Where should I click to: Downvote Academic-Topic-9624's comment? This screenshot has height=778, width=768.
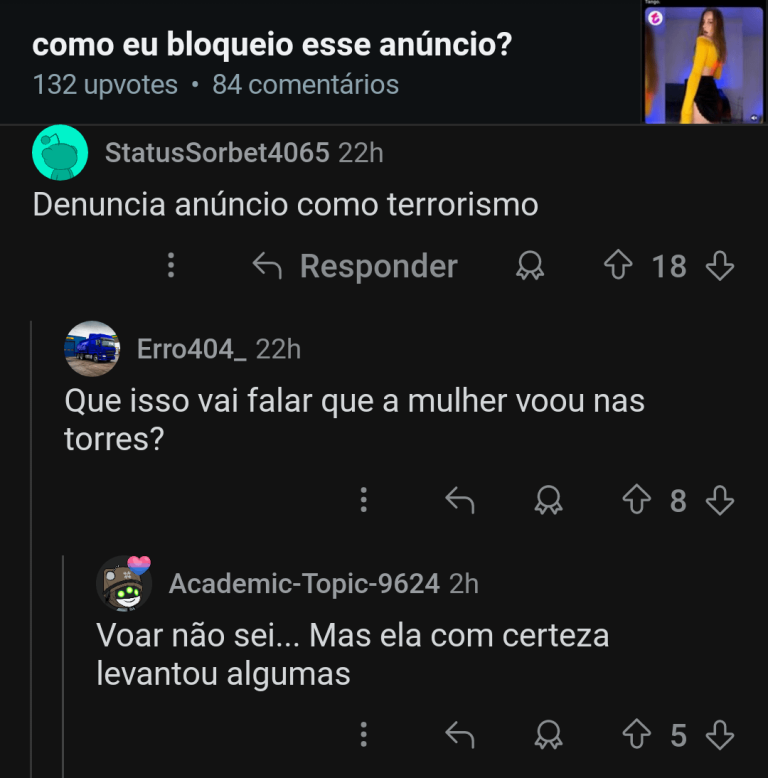pos(720,736)
